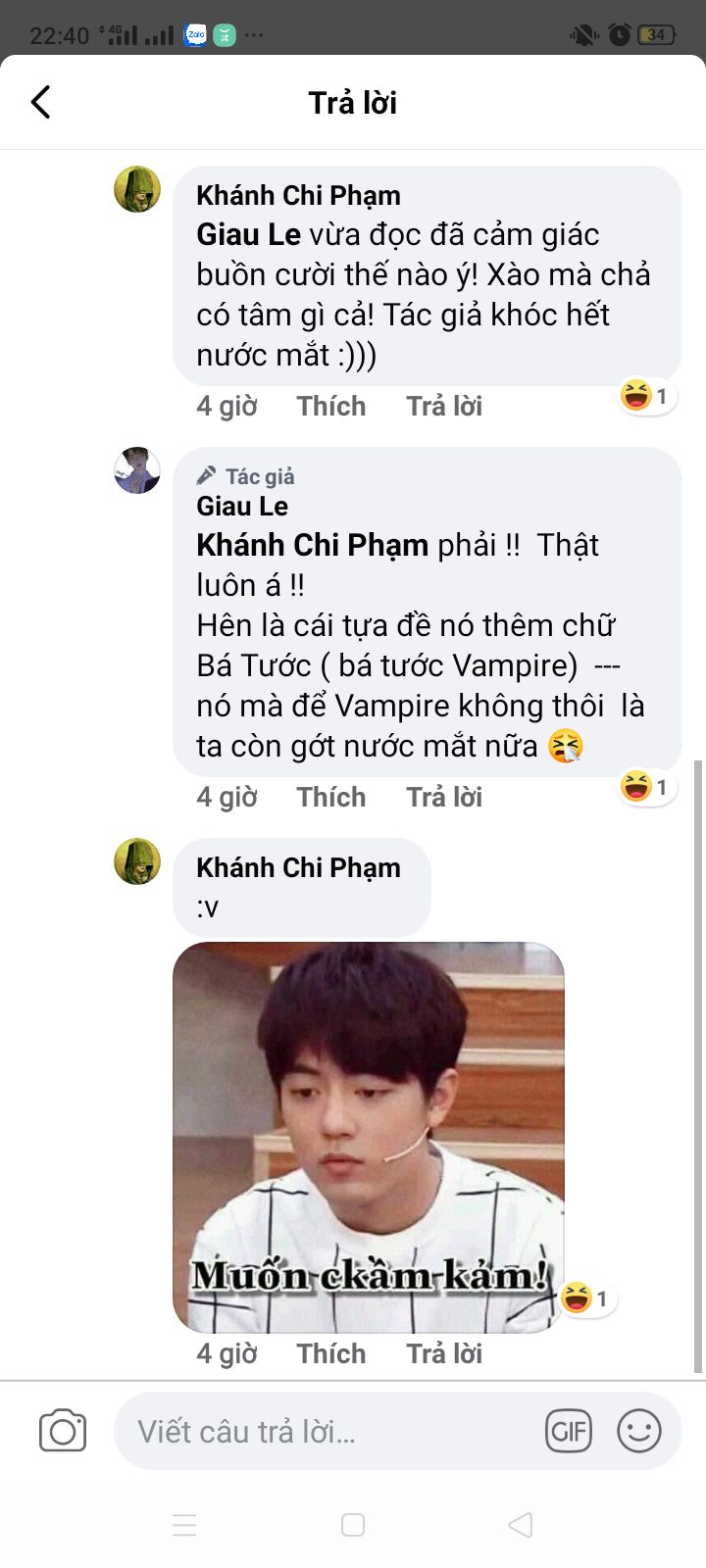Tap the tagged name Giau Le in the first comment

(248, 235)
